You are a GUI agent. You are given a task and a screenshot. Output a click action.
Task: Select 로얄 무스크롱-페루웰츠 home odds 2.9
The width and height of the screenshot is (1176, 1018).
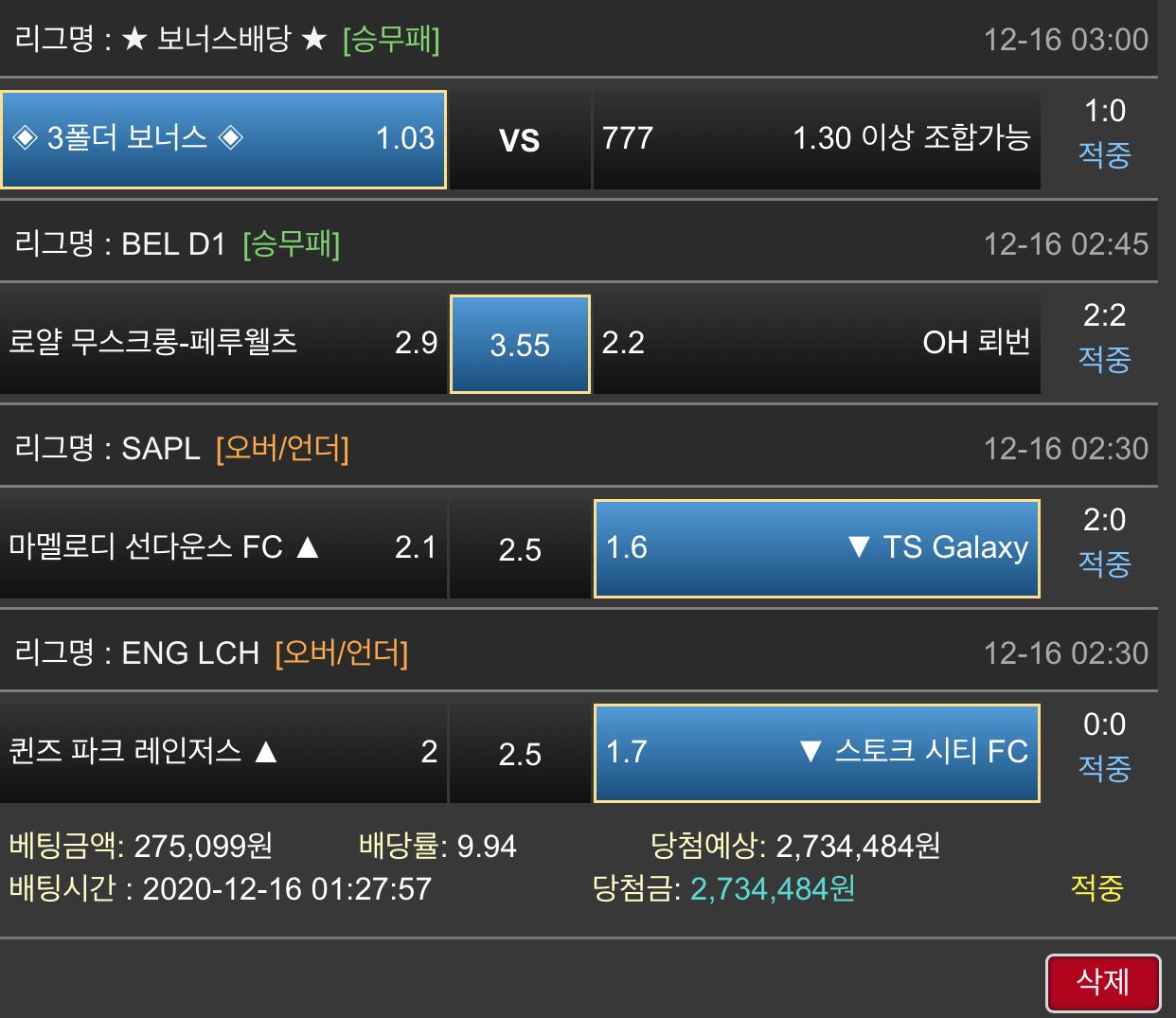(x=223, y=344)
